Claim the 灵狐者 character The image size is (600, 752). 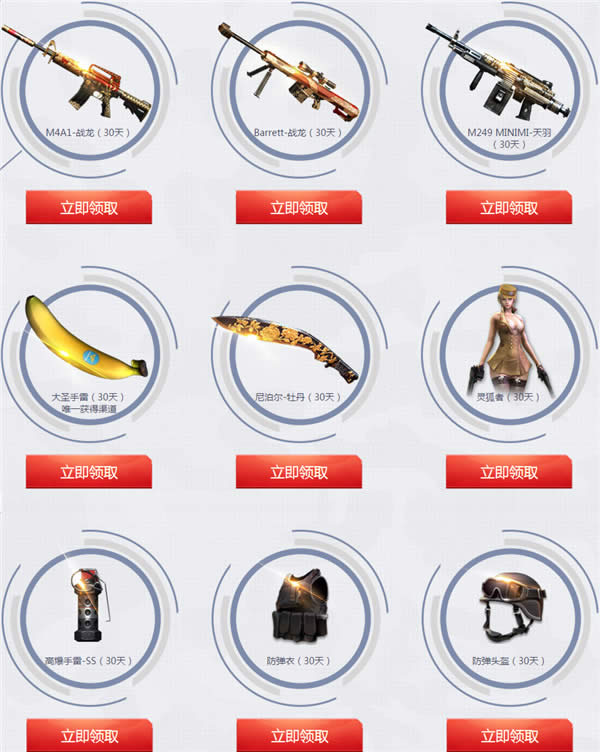pos(508,472)
